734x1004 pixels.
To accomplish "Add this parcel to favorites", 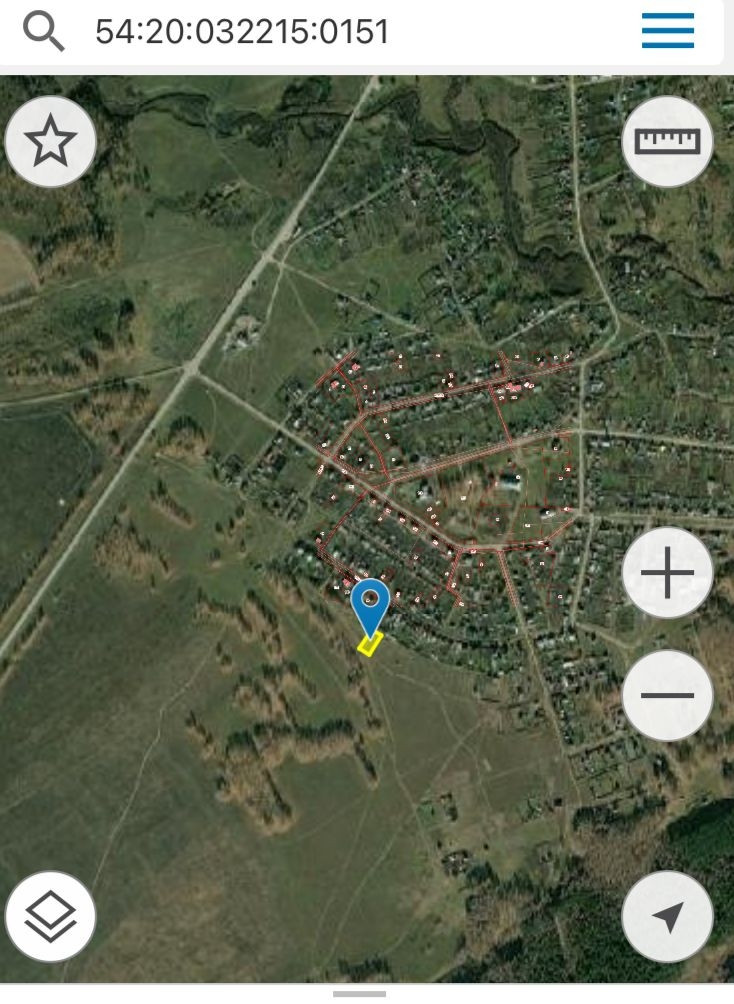I will coord(51,142).
